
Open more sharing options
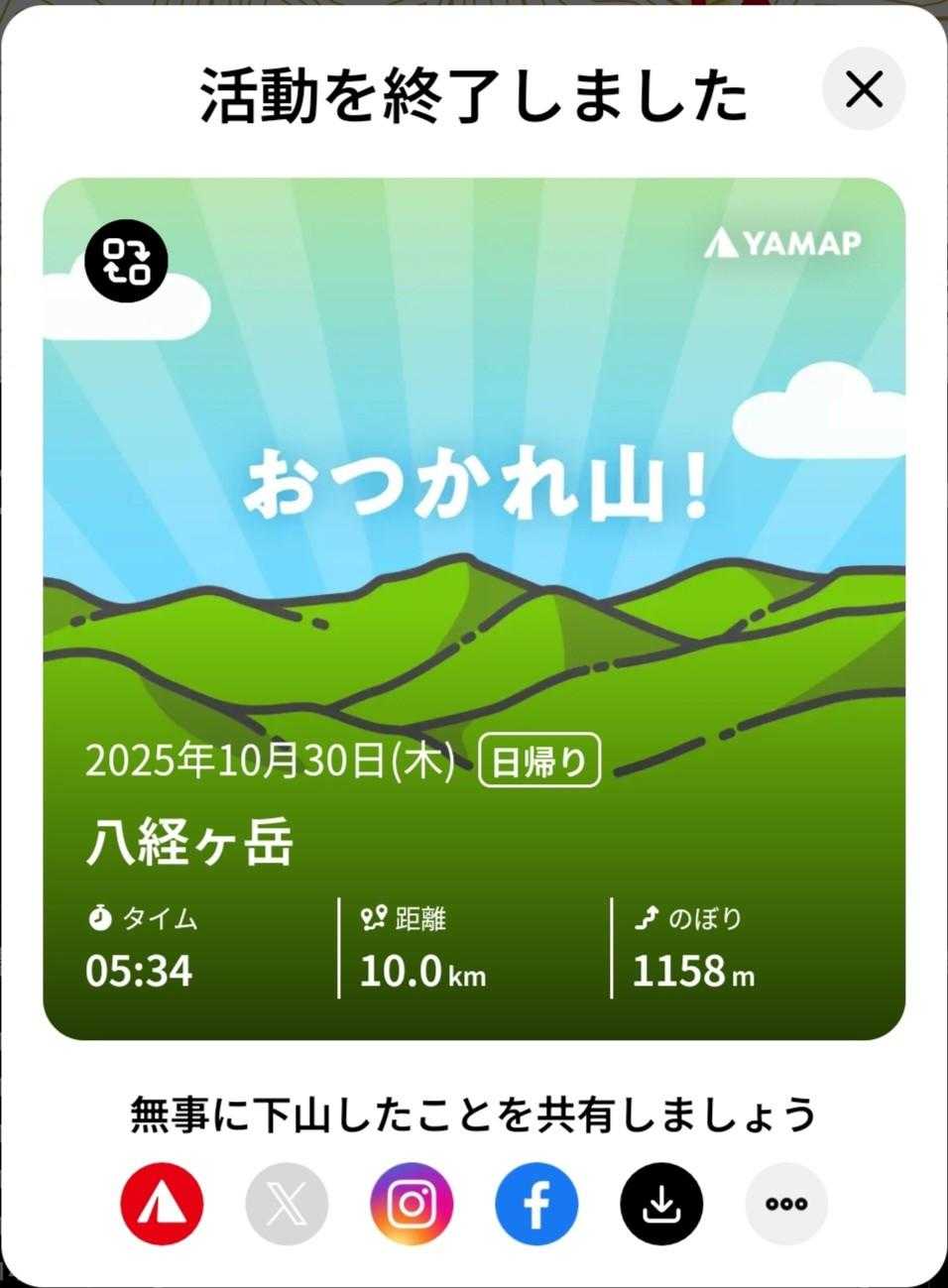point(786,1204)
